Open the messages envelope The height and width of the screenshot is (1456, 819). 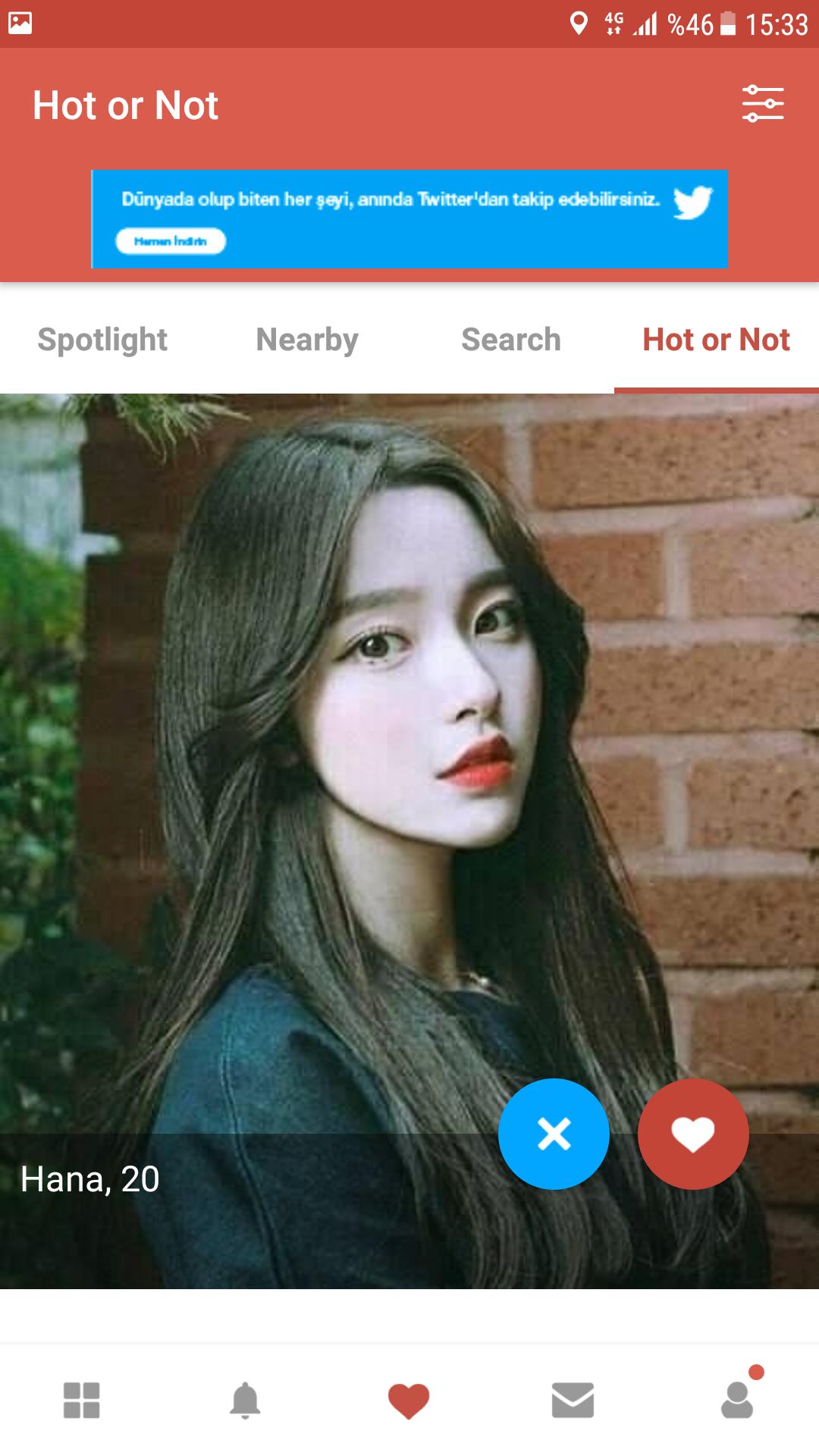click(x=573, y=1400)
